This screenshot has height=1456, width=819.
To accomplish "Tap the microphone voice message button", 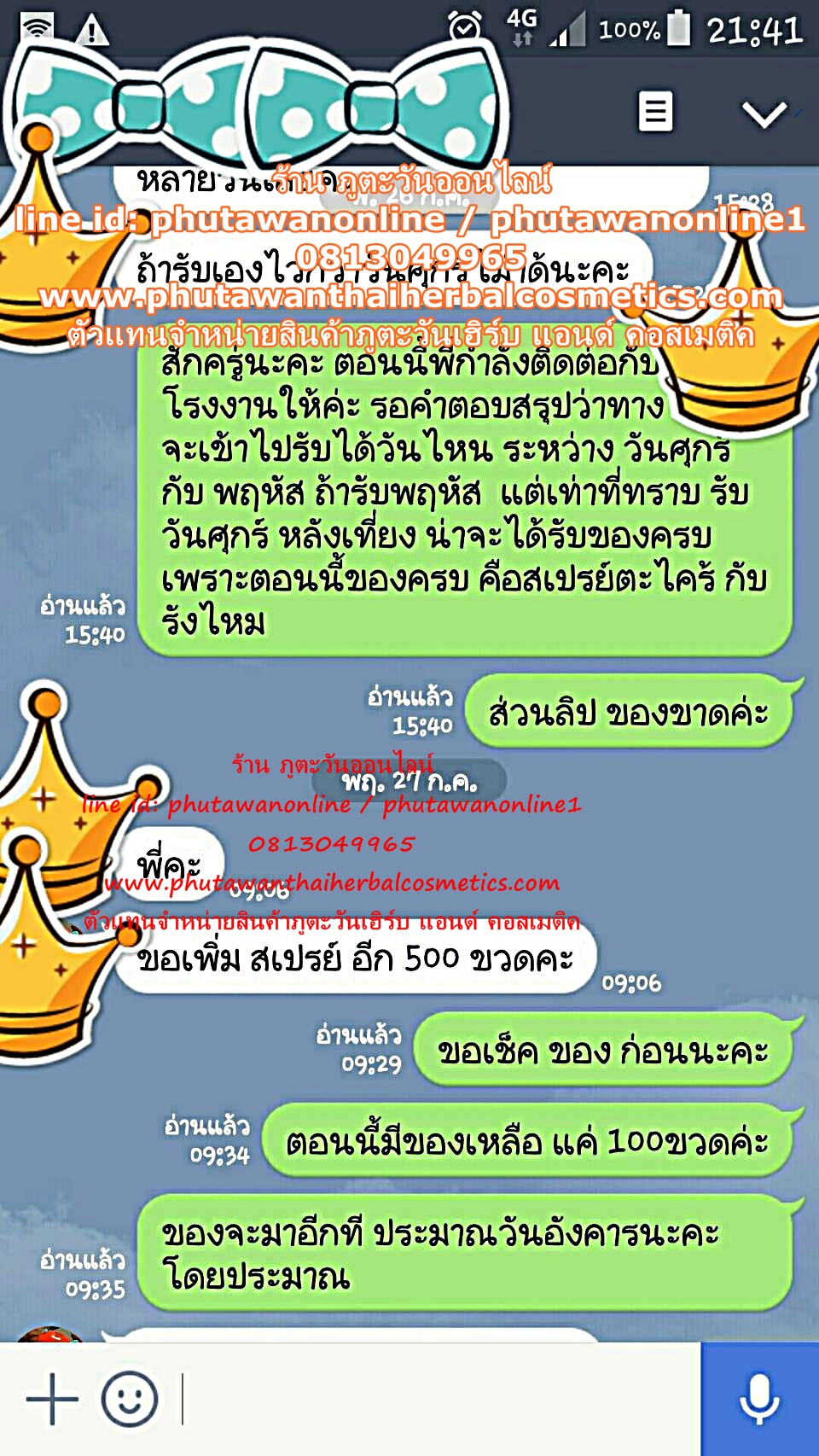I will [x=759, y=1400].
